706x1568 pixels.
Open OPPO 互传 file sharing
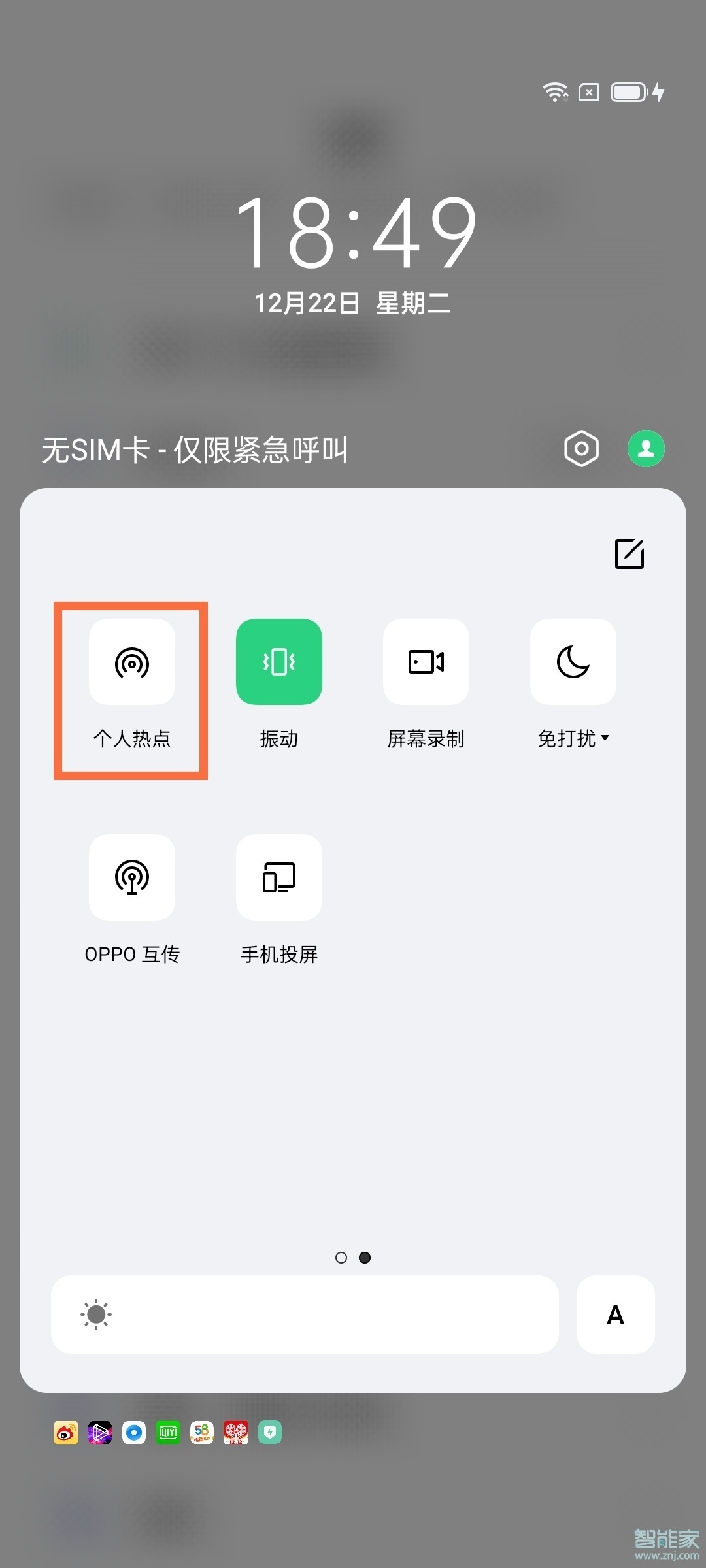132,877
